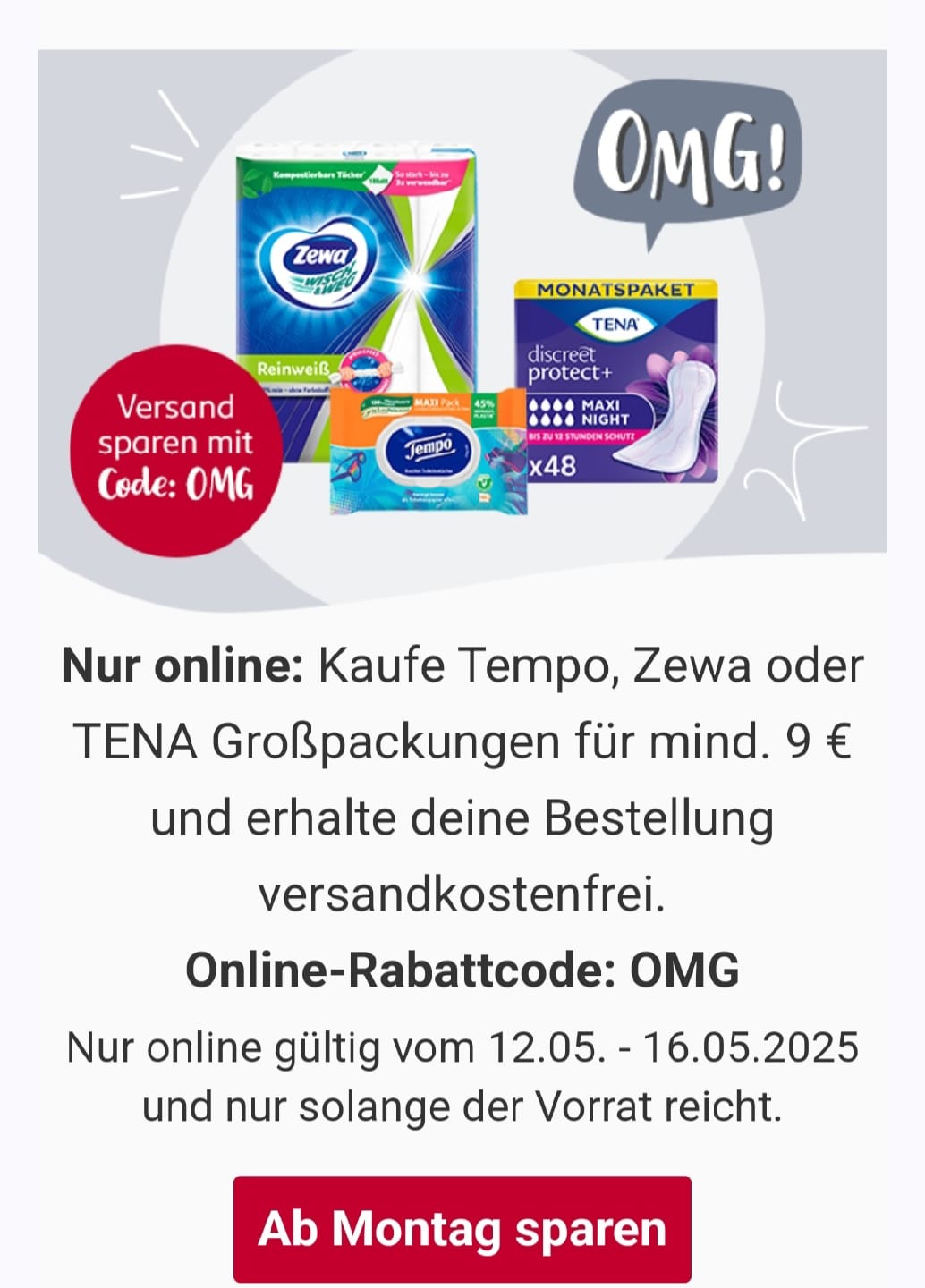Tap the Ab Montag sparen button
This screenshot has width=925, height=1288.
tap(462, 1228)
